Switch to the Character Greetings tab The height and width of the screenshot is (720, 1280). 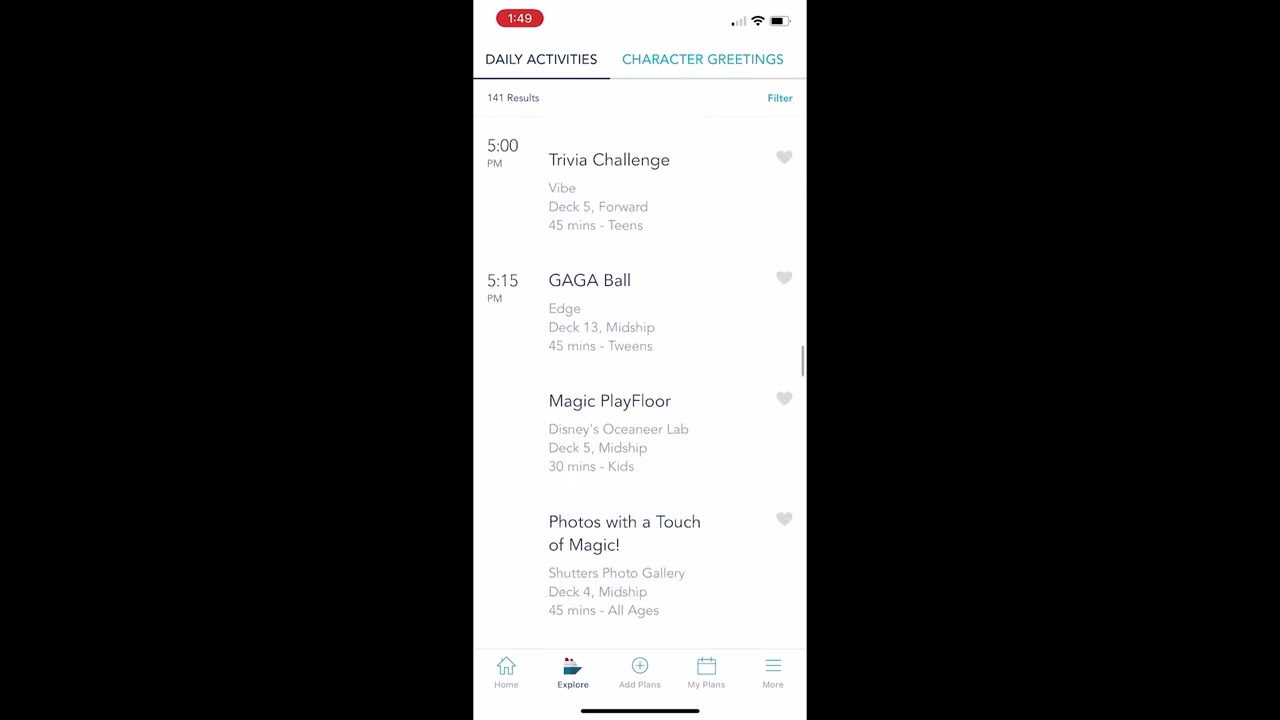[x=702, y=59]
